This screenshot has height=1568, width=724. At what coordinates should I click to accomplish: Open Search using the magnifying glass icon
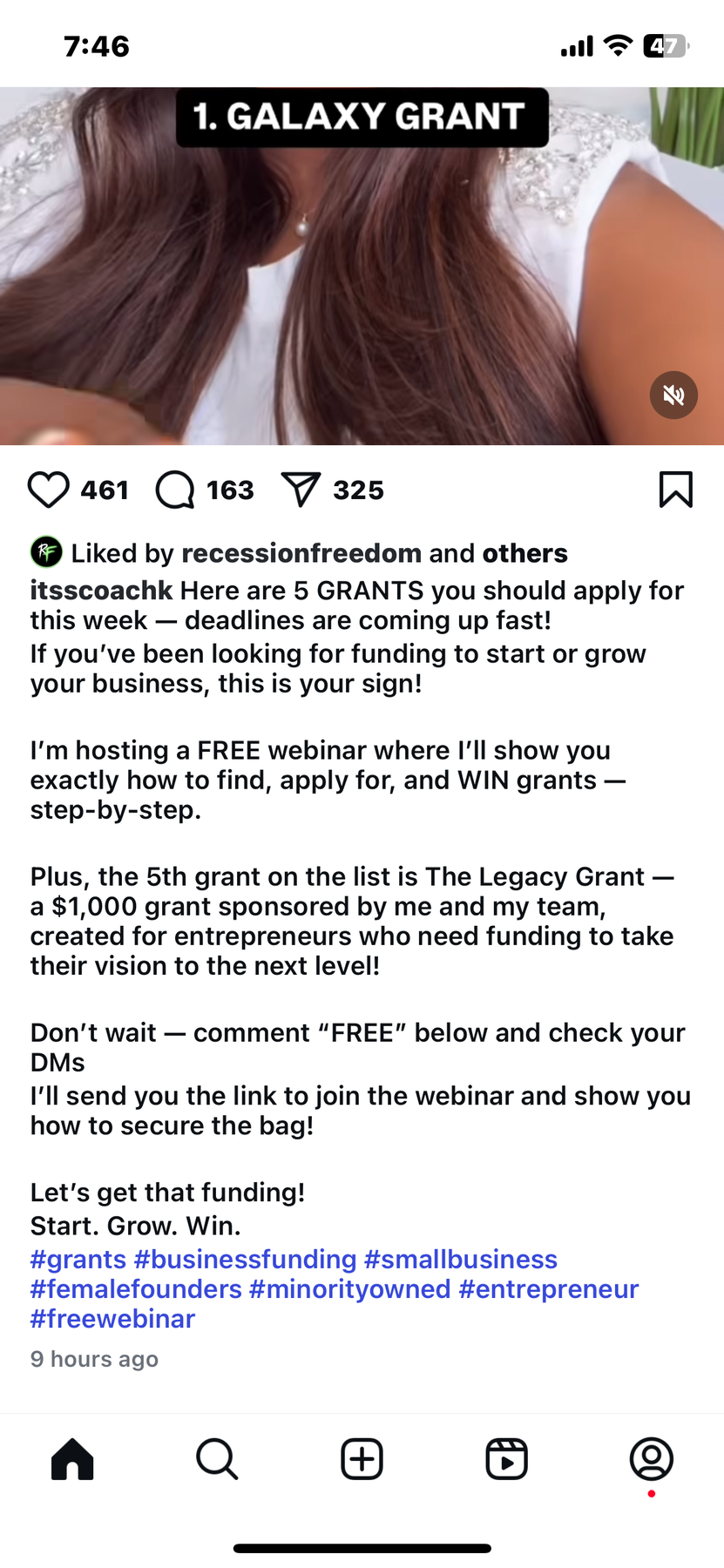coord(217,1459)
